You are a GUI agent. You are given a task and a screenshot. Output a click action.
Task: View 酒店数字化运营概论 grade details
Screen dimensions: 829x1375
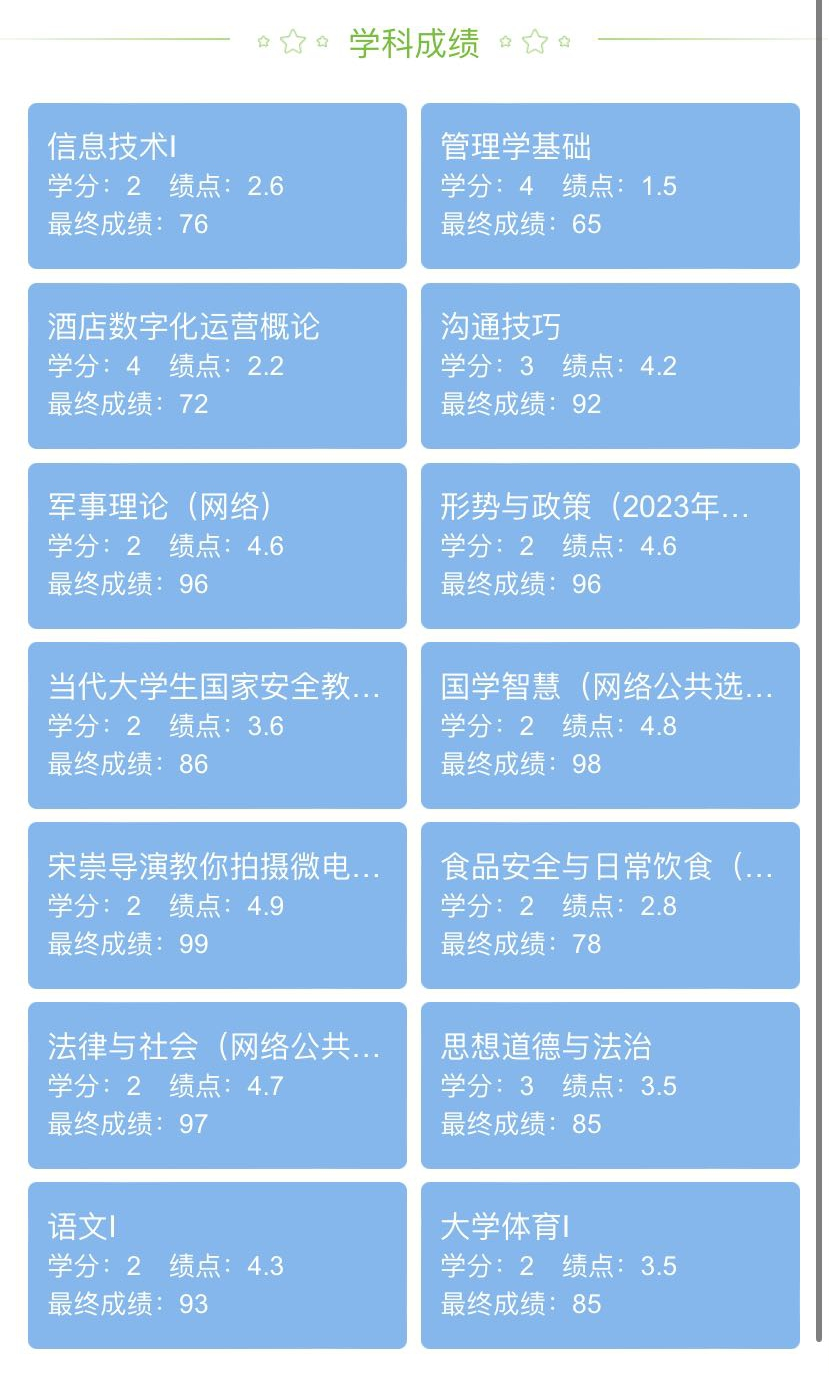(x=217, y=366)
